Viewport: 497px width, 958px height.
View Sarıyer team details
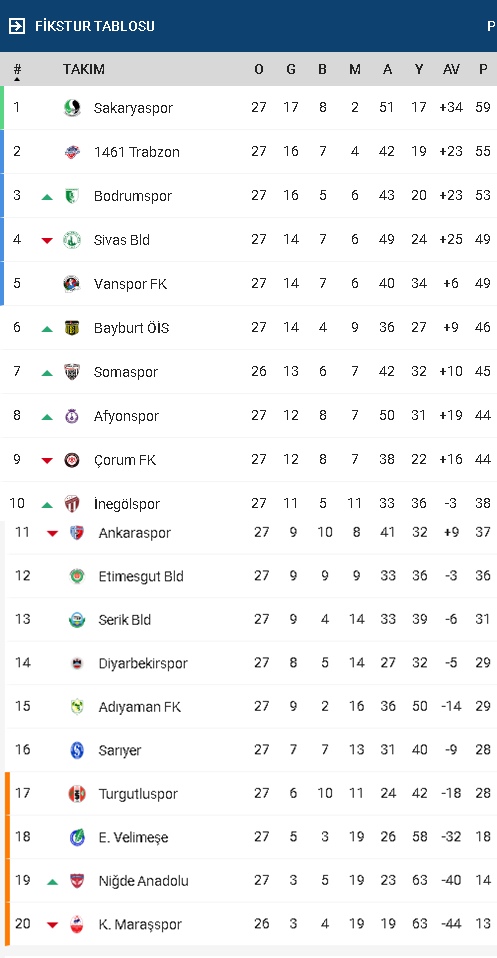click(x=251, y=750)
